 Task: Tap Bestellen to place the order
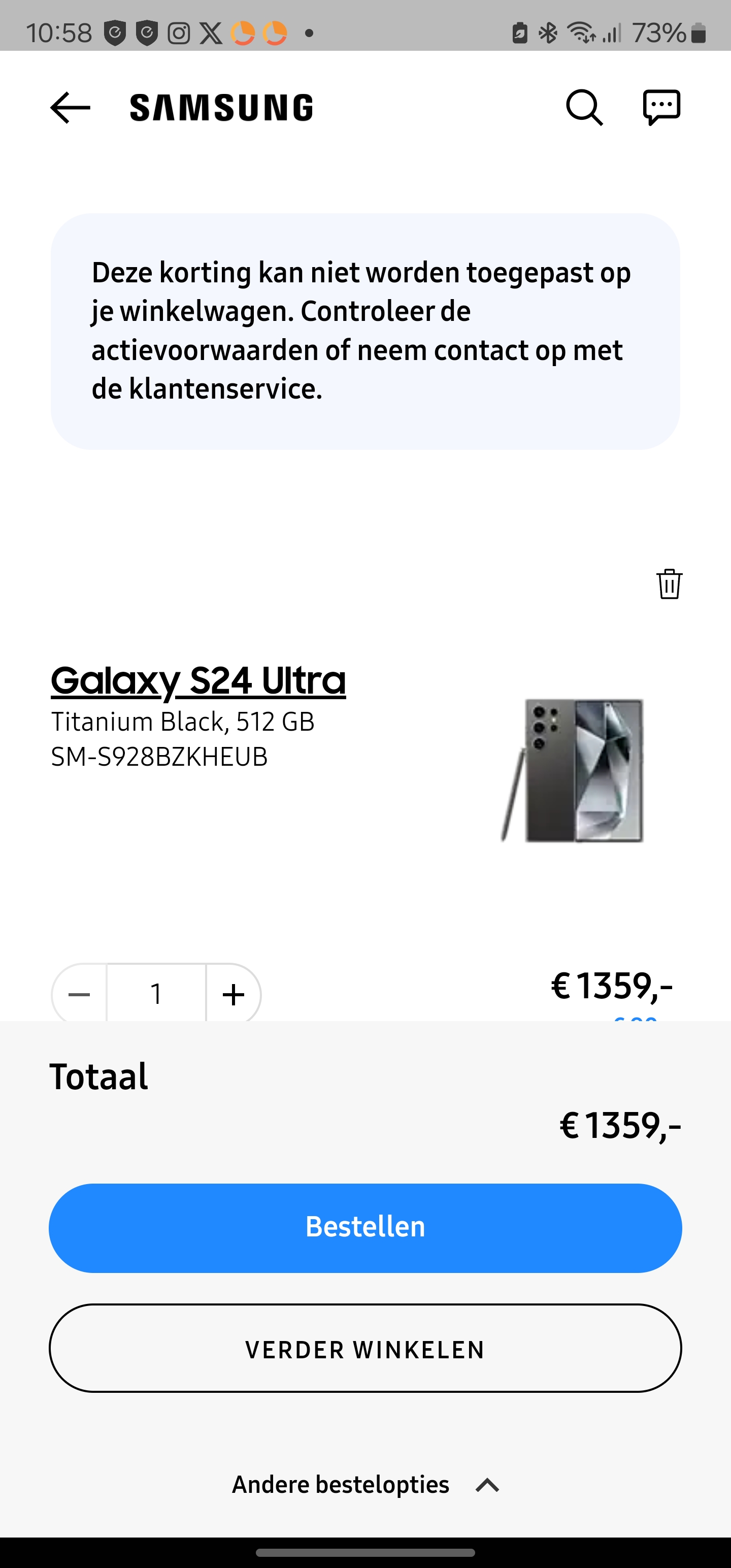tap(365, 1228)
